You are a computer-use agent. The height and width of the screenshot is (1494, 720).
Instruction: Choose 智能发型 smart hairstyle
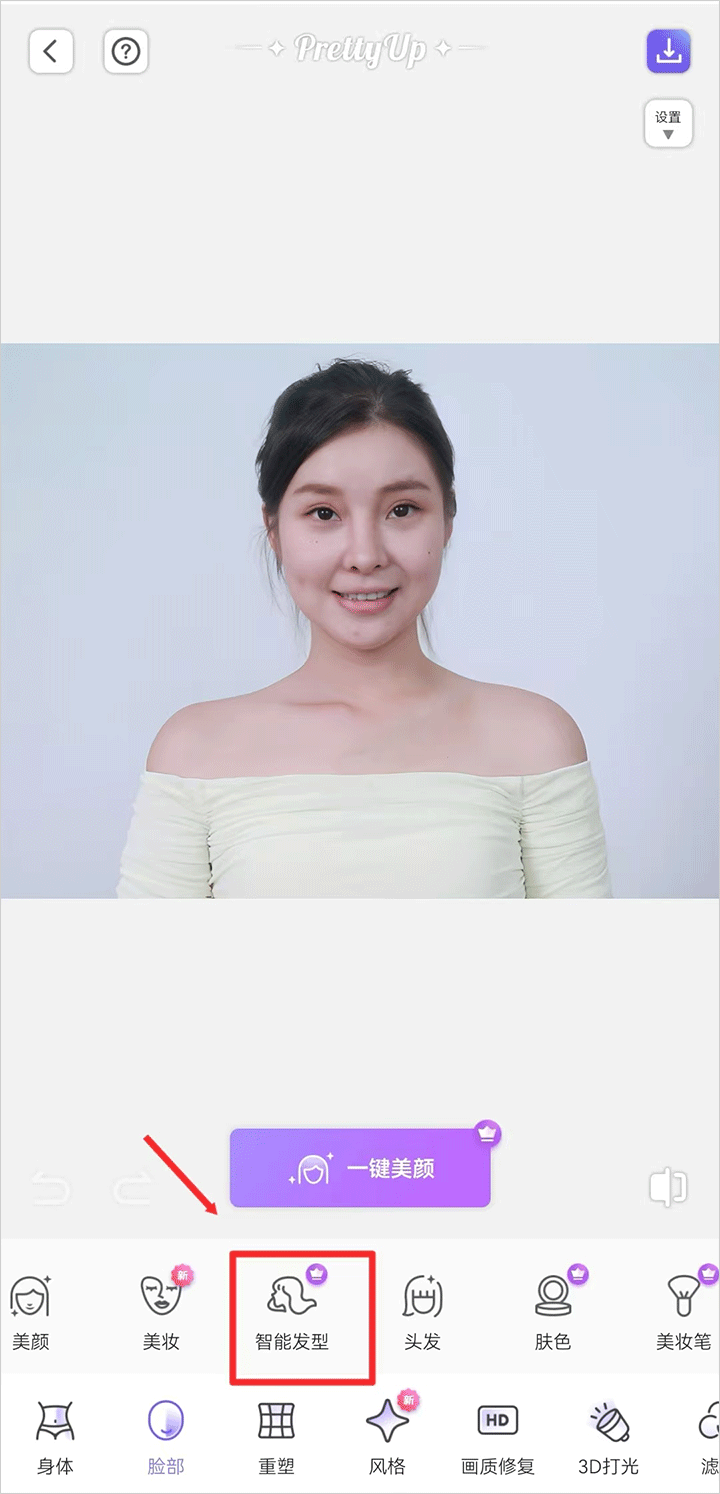pyautogui.click(x=292, y=1312)
